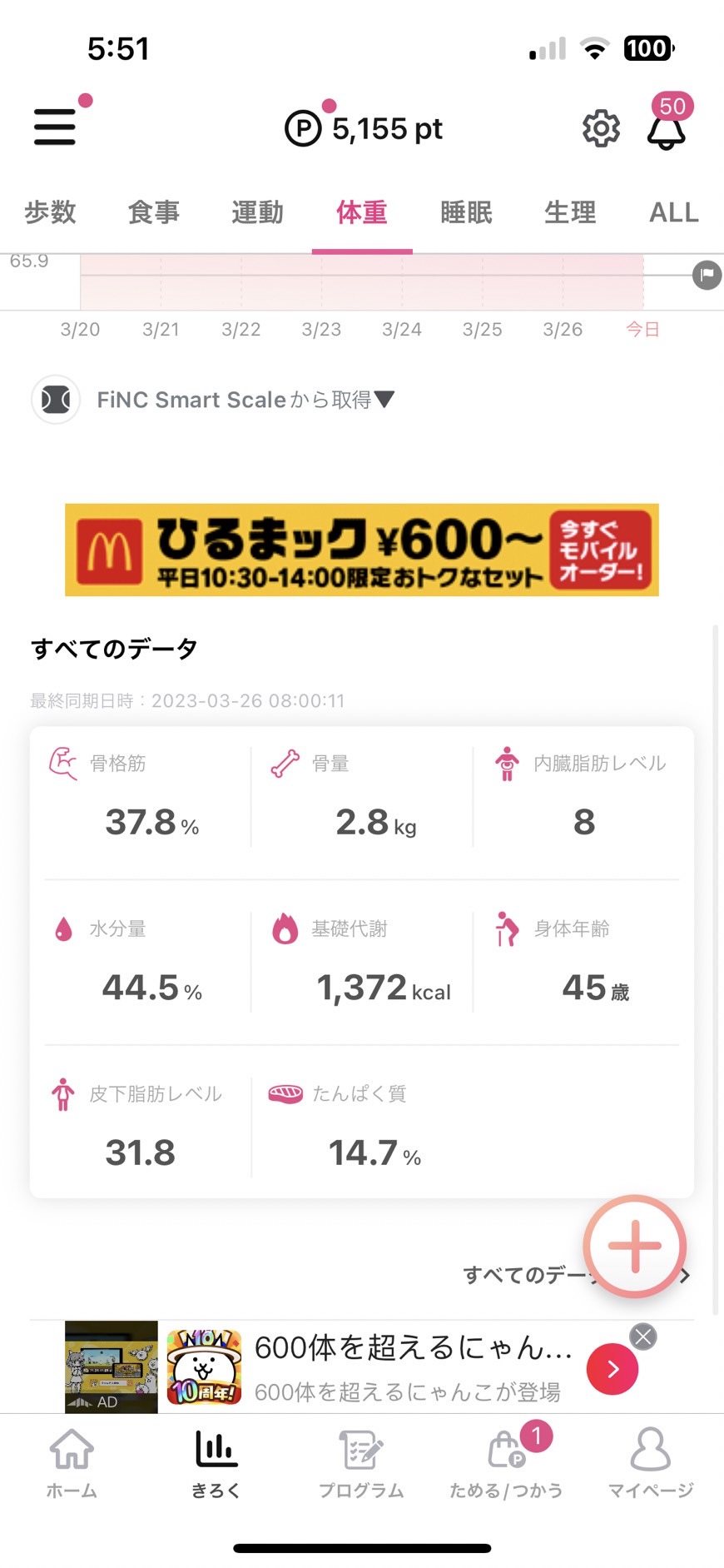
Task: Open the hamburger drawer menu
Action: [x=55, y=127]
